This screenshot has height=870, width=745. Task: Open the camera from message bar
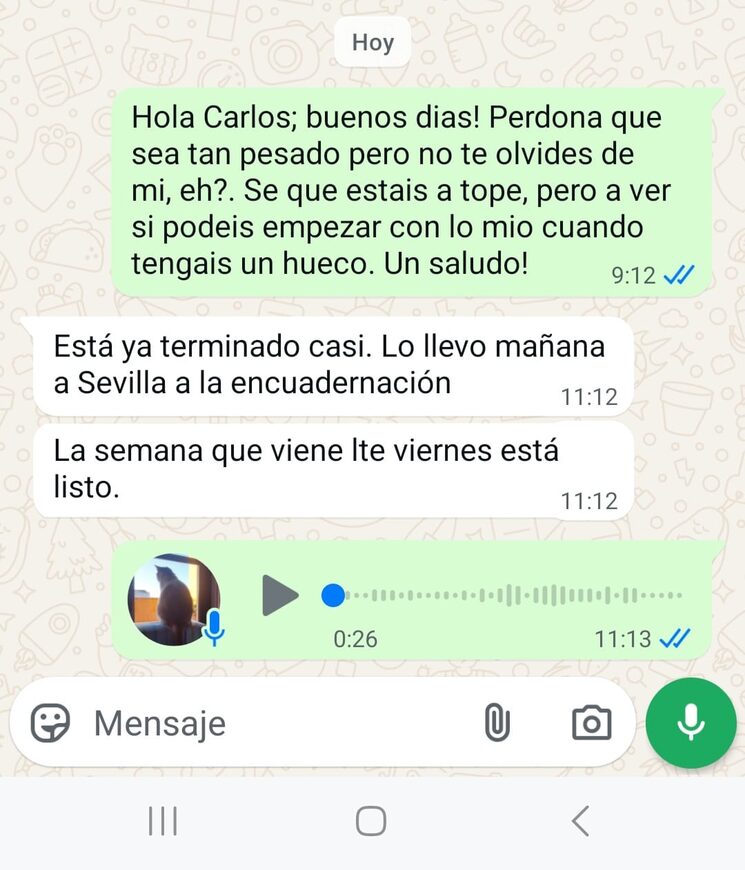(x=591, y=722)
